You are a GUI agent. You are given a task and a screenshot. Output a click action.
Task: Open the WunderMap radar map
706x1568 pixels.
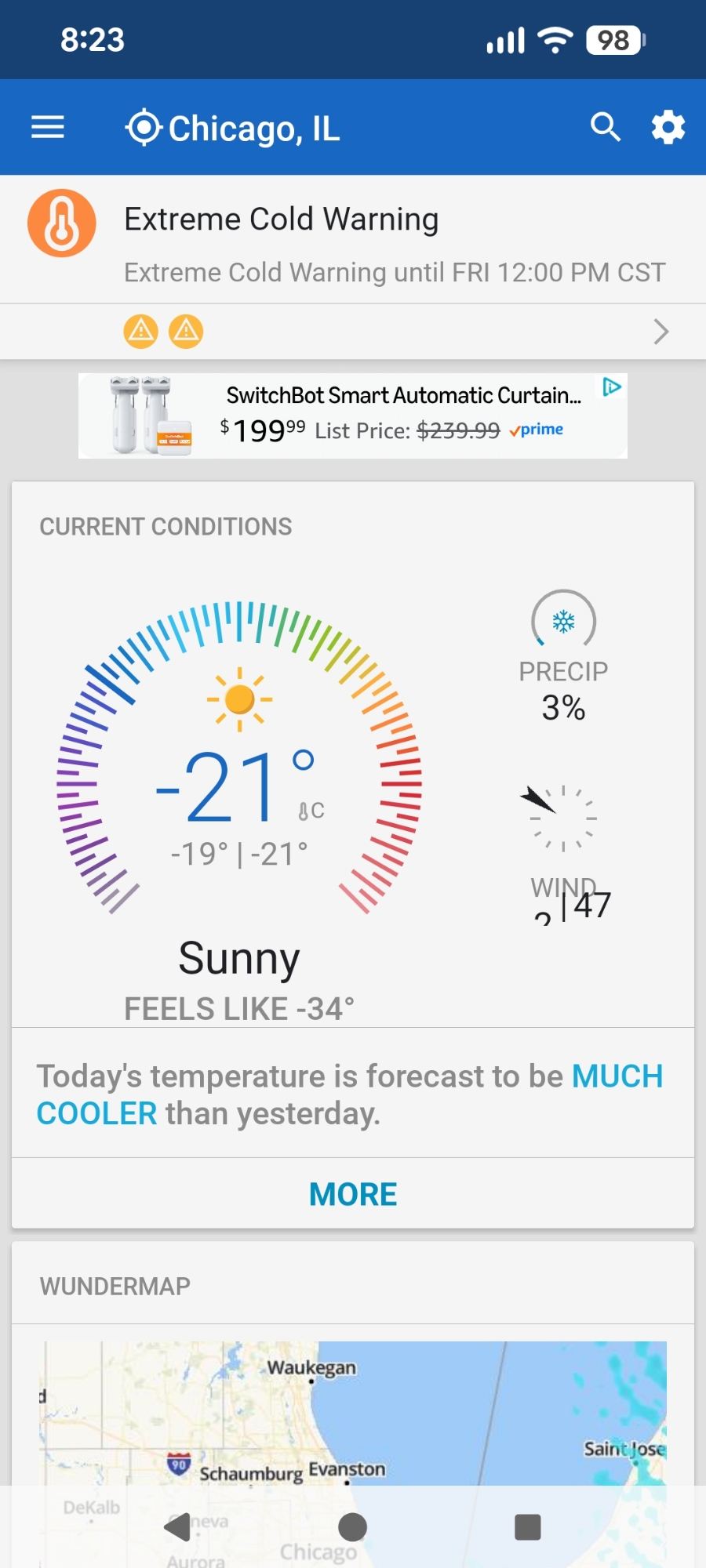point(353,1411)
